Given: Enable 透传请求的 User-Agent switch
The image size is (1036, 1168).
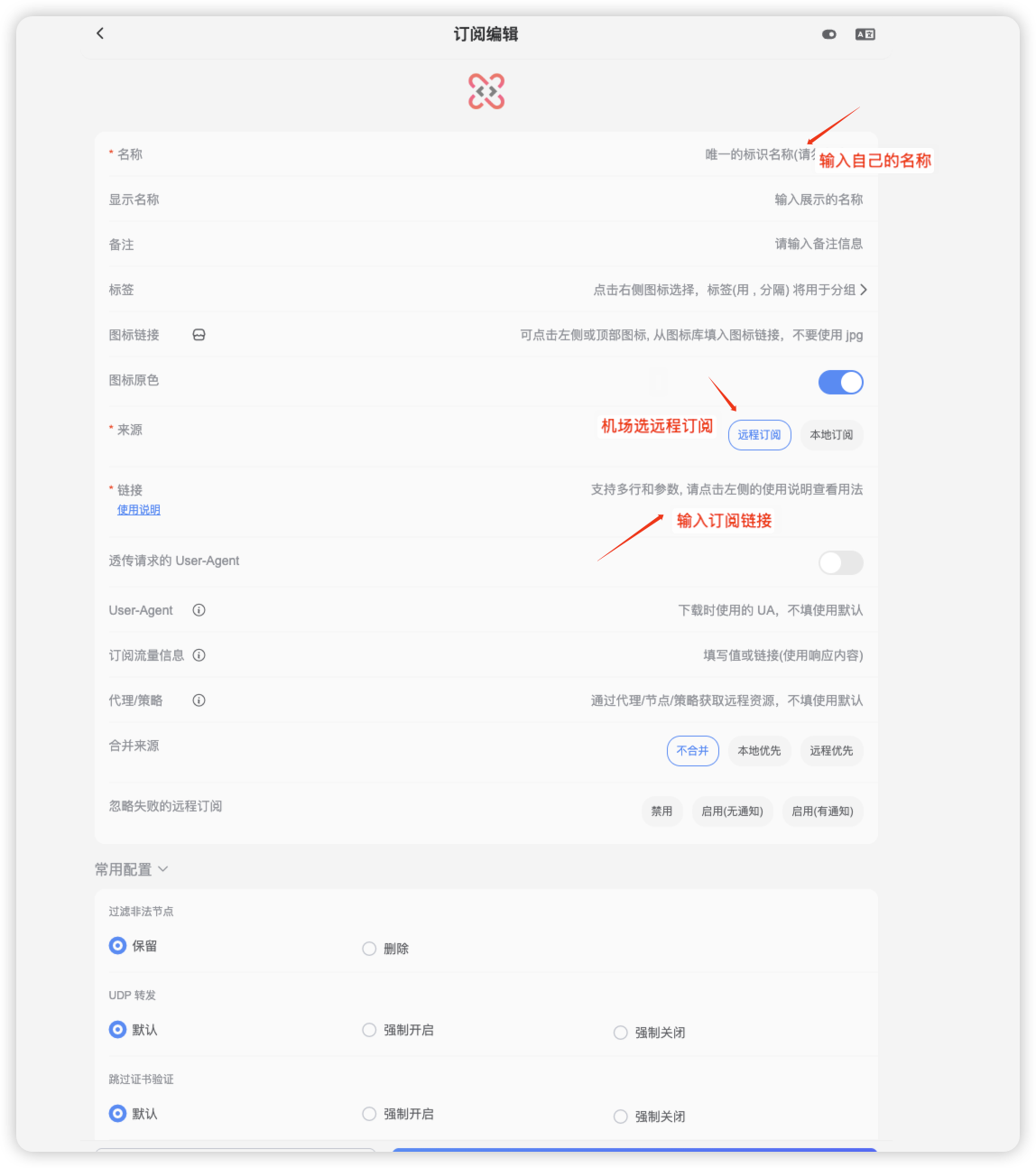Looking at the screenshot, I should pos(840,563).
